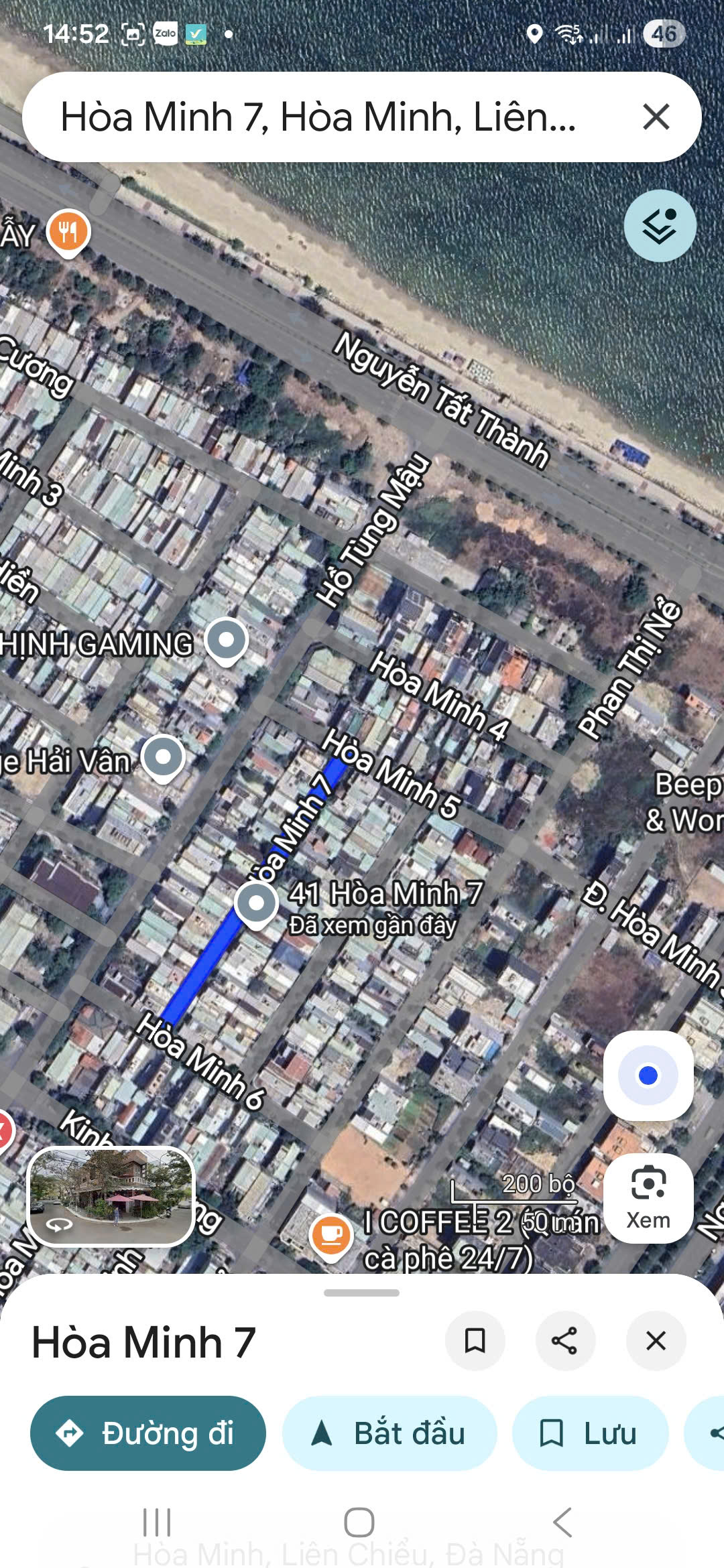Open the map layers button

[x=660, y=226]
